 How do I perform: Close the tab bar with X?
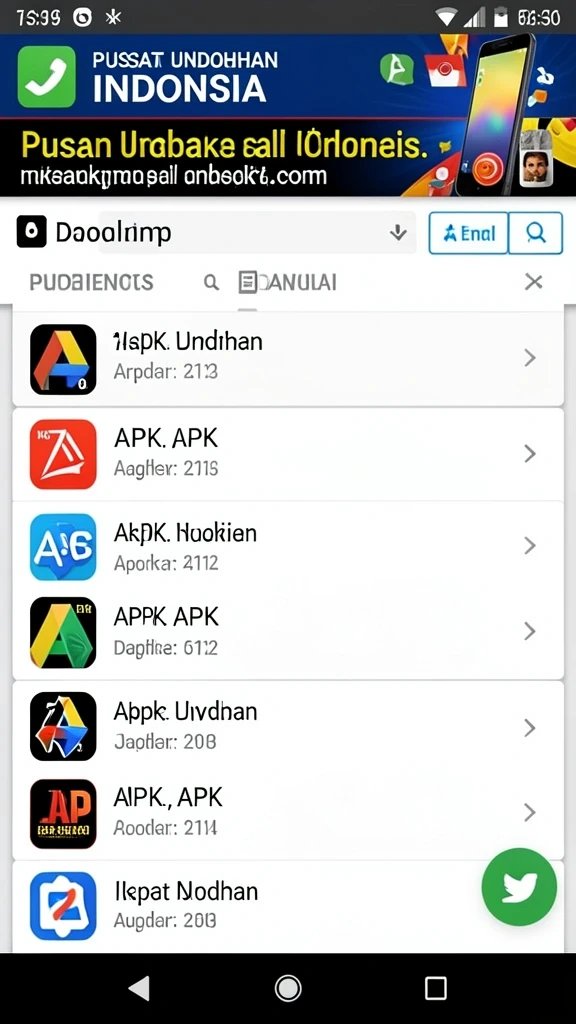[x=534, y=282]
